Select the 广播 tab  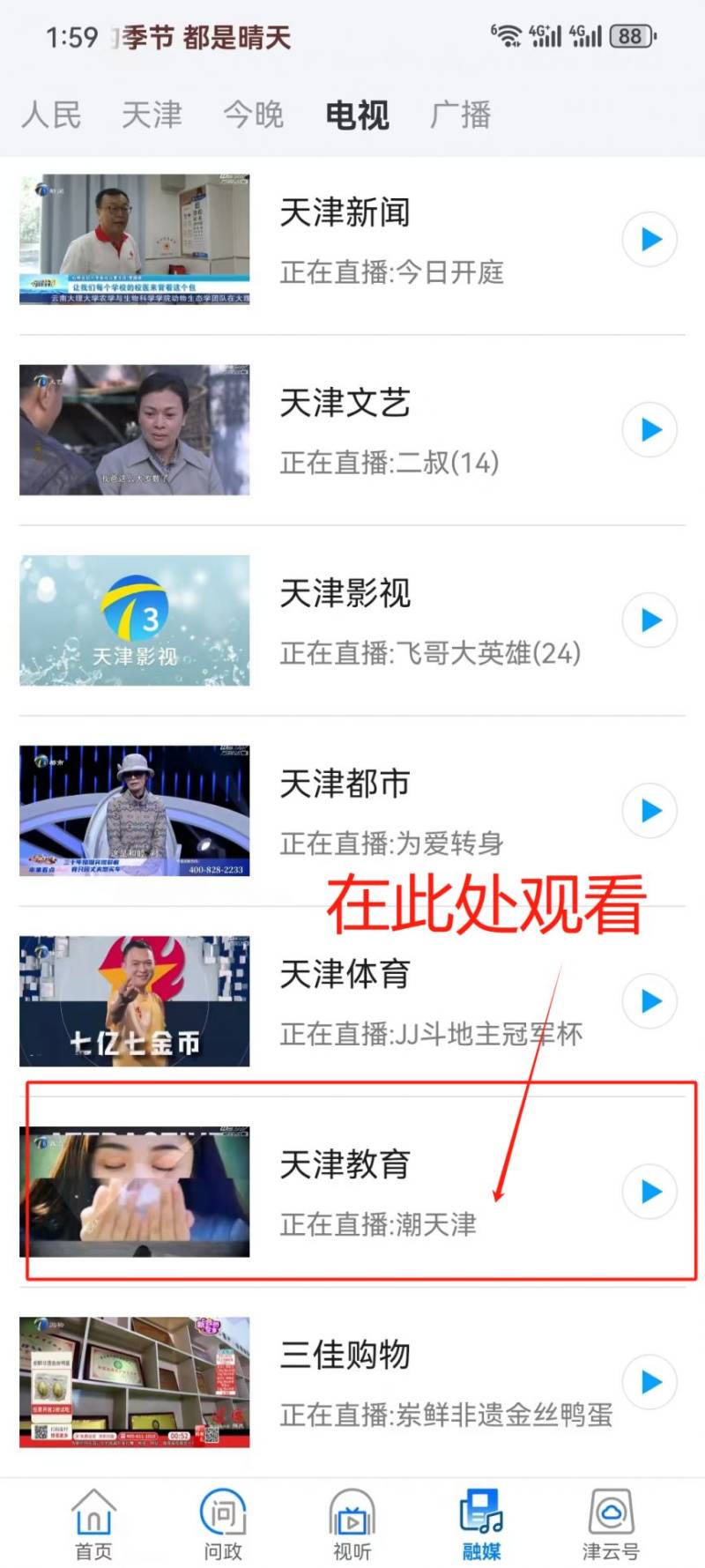pyautogui.click(x=460, y=115)
